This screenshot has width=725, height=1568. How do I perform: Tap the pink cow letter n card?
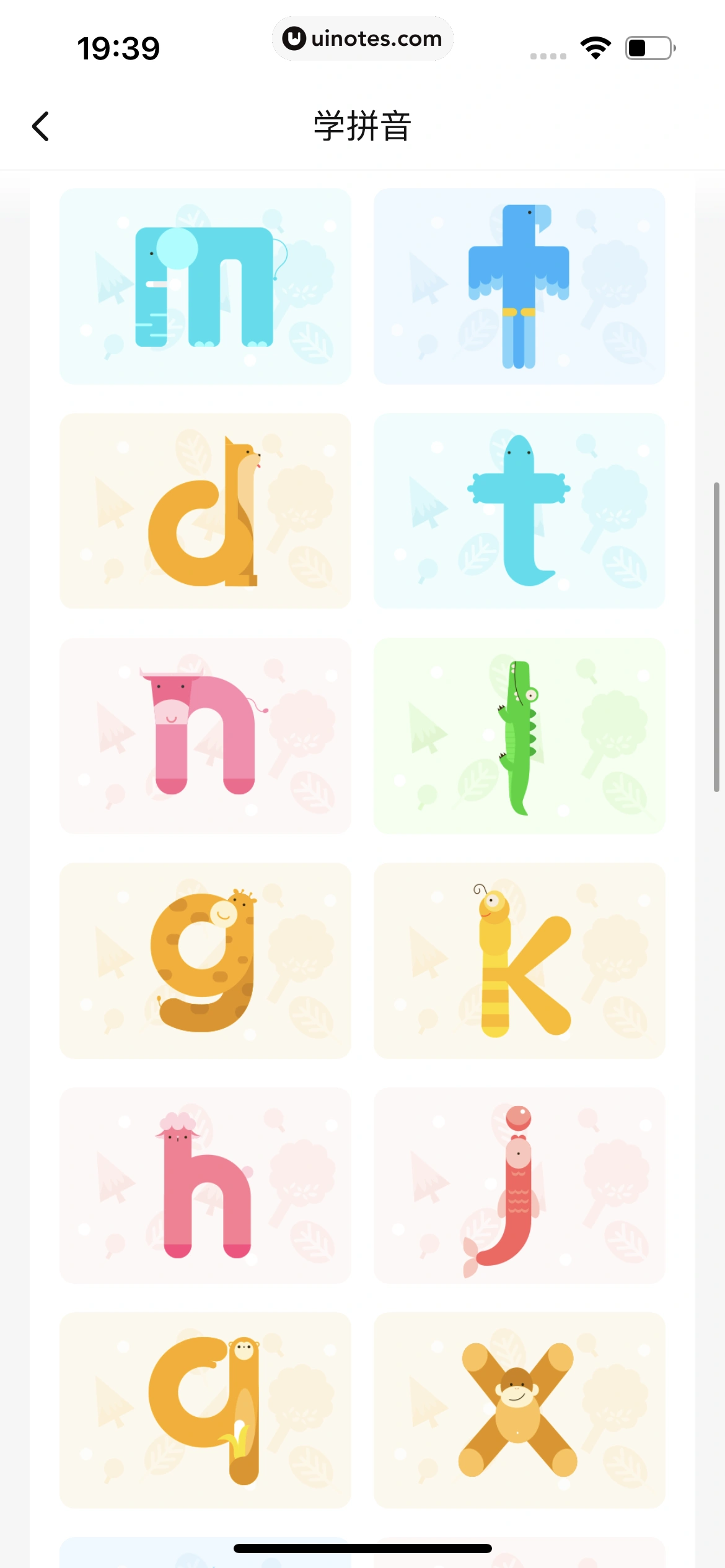pyautogui.click(x=205, y=736)
